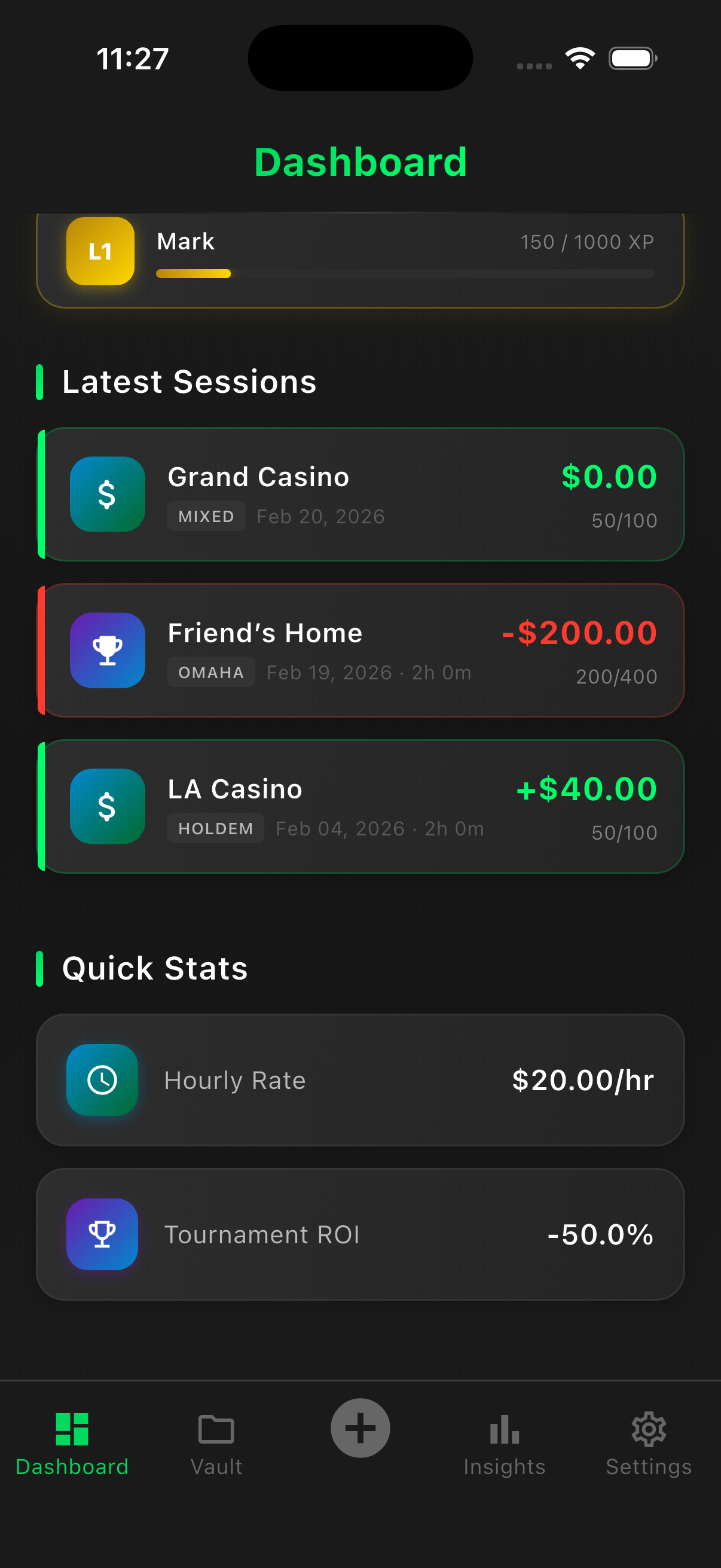This screenshot has width=721, height=1568.
Task: Open the Settings gear icon
Action: click(x=649, y=1429)
